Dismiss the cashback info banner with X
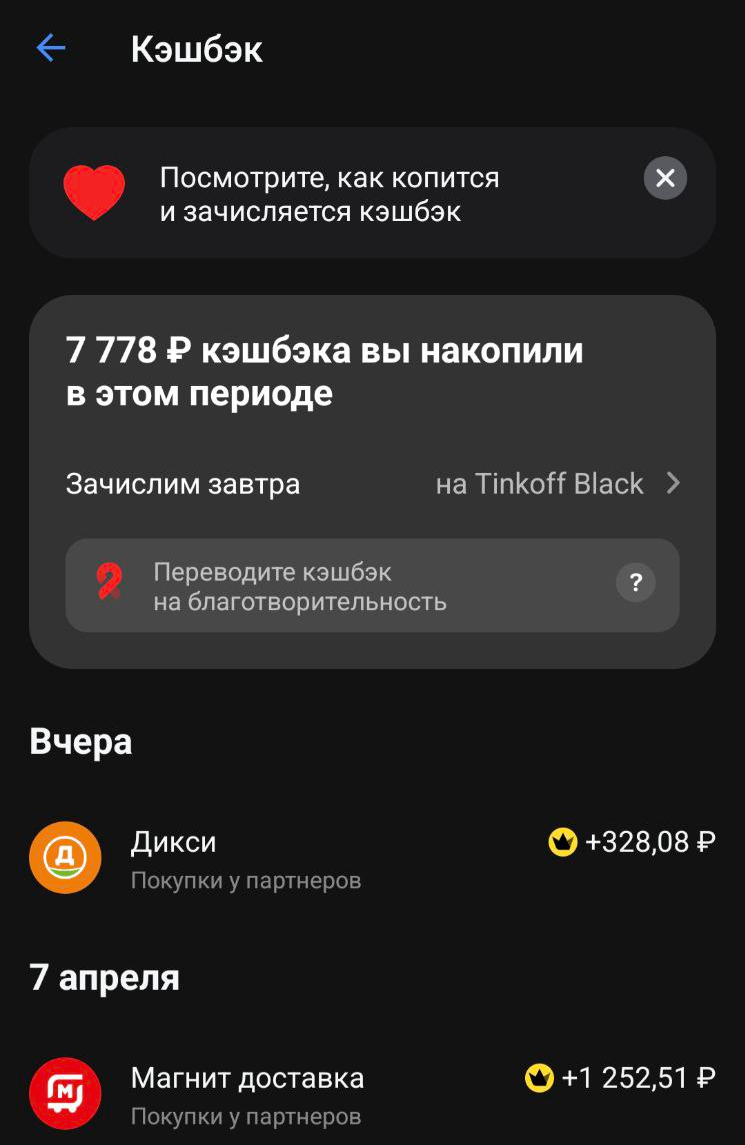Screen dimensions: 745x1145 664,179
